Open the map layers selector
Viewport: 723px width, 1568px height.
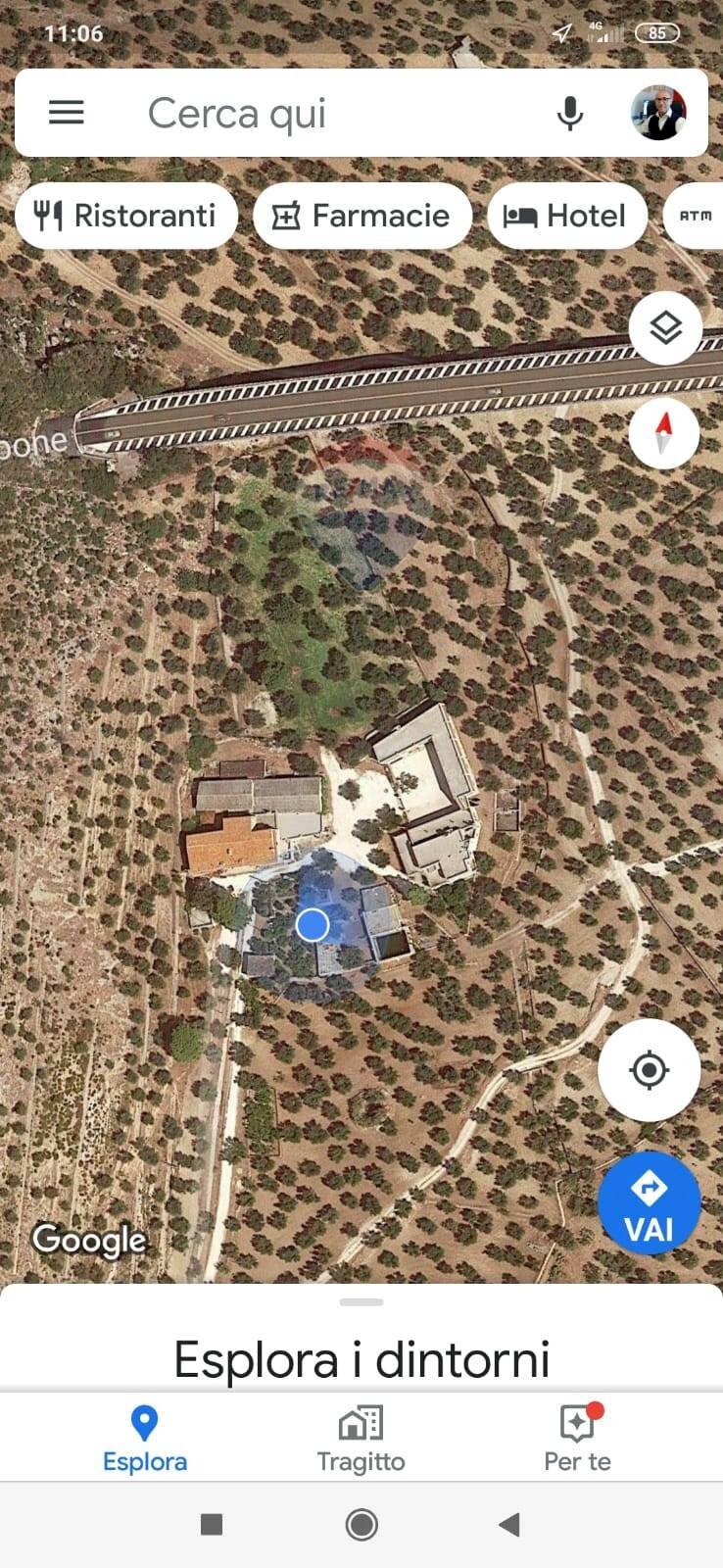(x=665, y=327)
